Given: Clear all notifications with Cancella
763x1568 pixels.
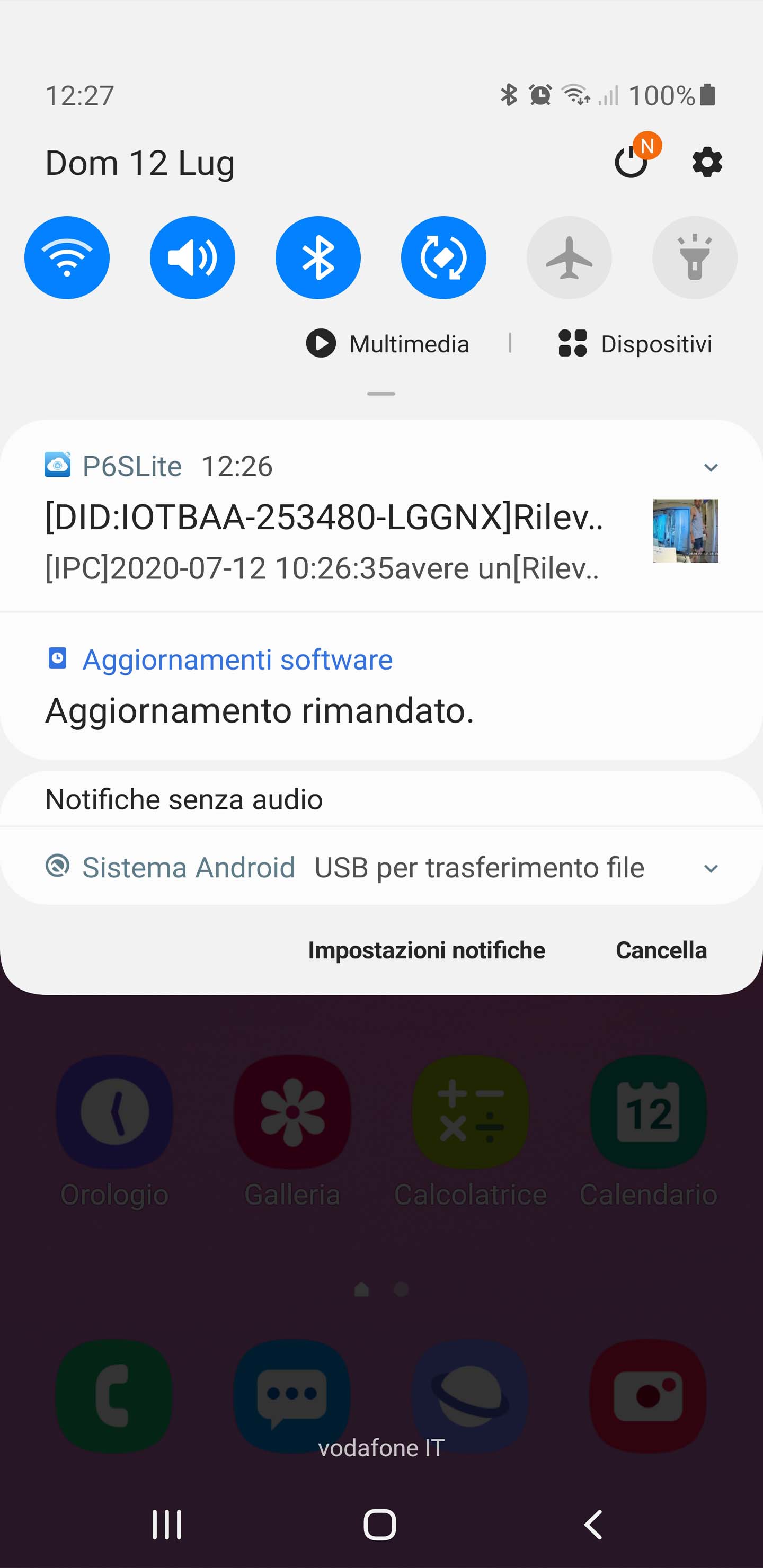Looking at the screenshot, I should pos(661,950).
